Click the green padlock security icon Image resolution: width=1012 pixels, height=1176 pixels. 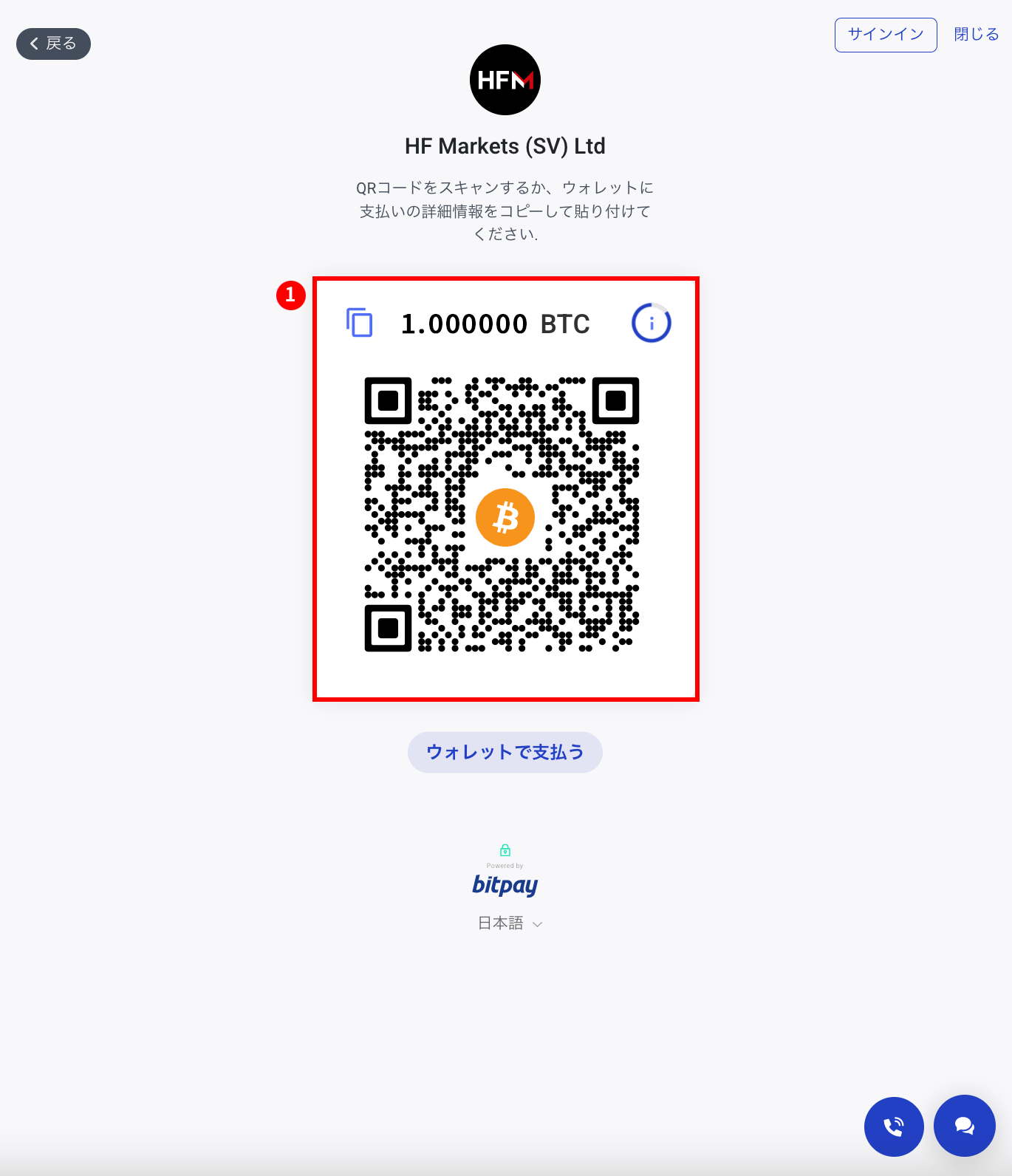[505, 849]
